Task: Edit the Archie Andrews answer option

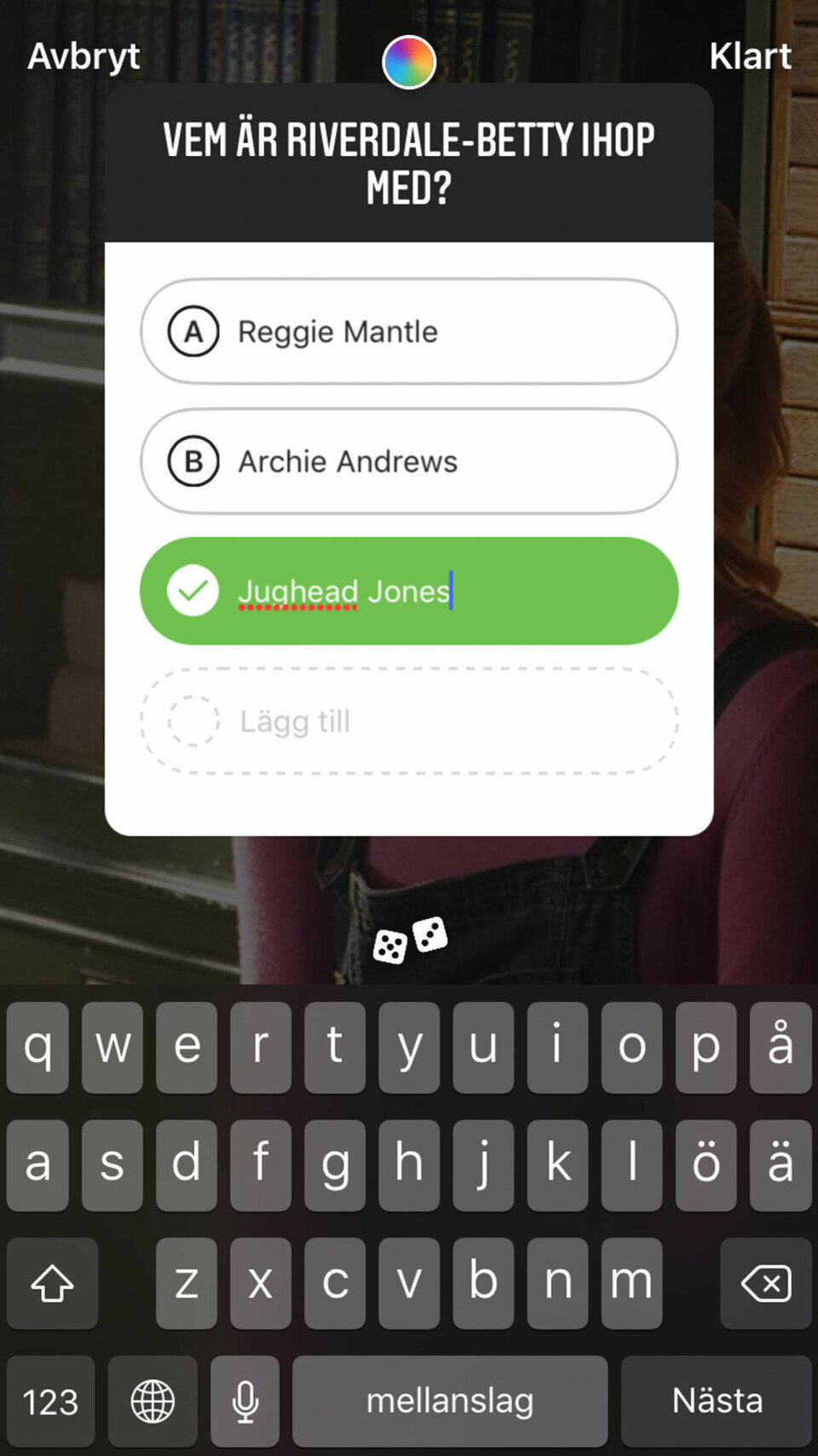Action: pyautogui.click(x=348, y=462)
